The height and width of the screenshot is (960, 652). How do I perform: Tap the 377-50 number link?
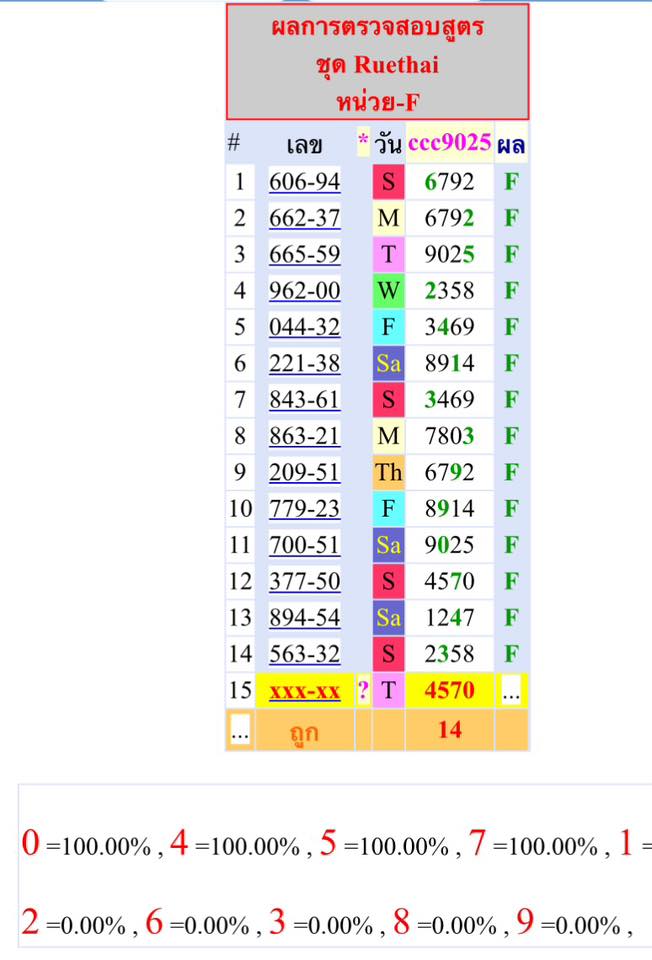[x=304, y=581]
